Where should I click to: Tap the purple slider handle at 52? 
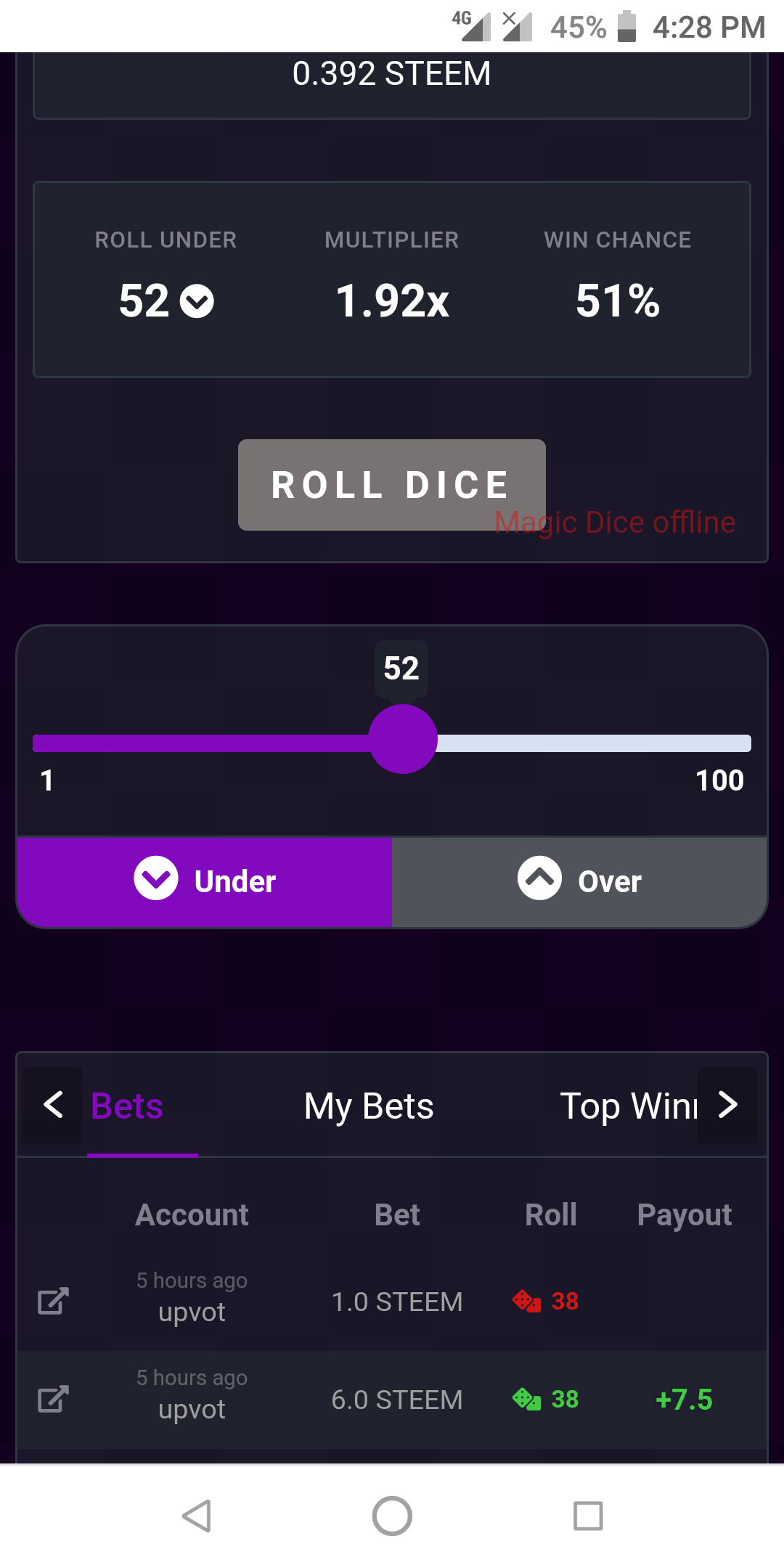click(x=403, y=739)
